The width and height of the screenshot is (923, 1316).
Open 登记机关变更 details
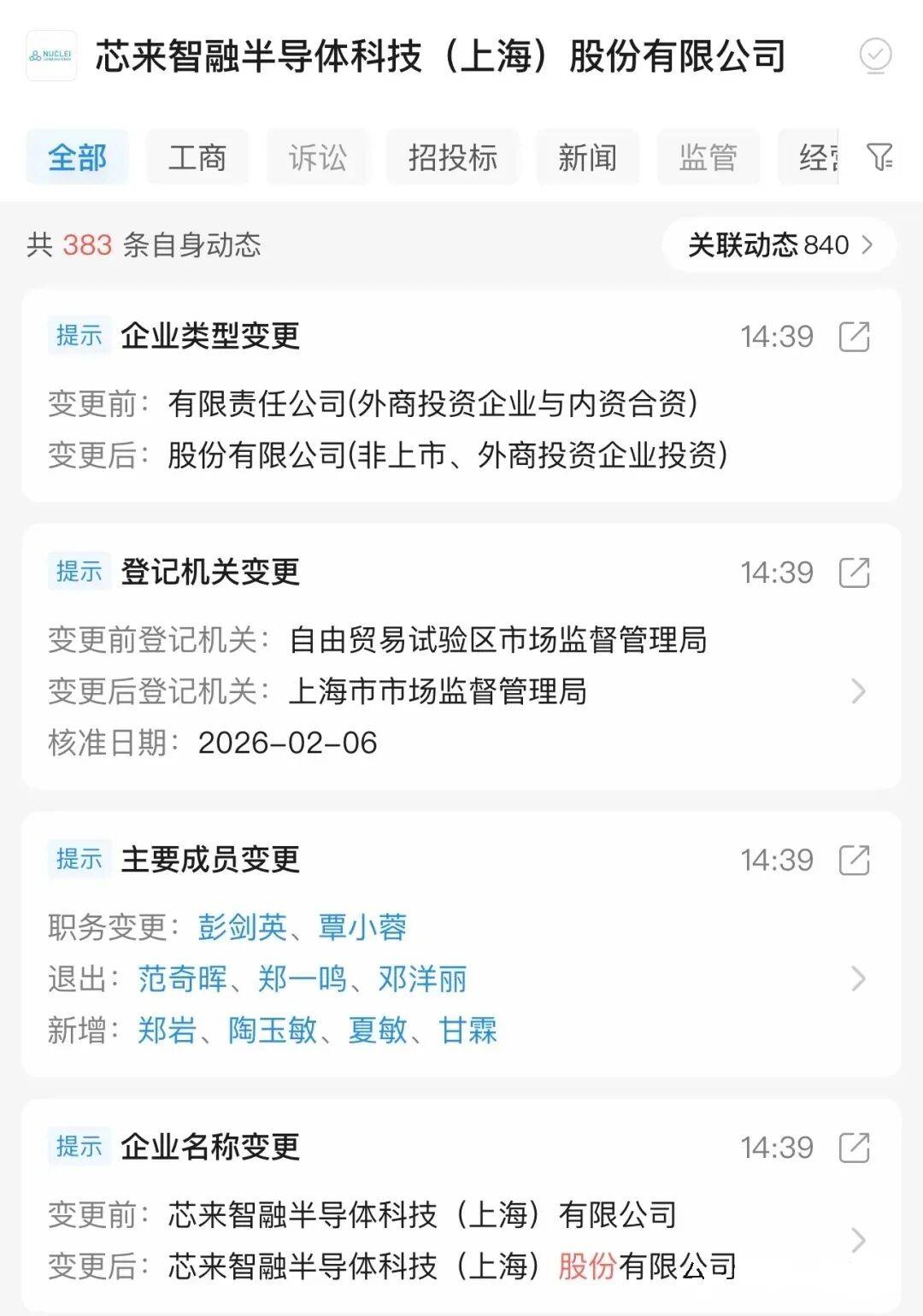pyautogui.click(x=858, y=690)
